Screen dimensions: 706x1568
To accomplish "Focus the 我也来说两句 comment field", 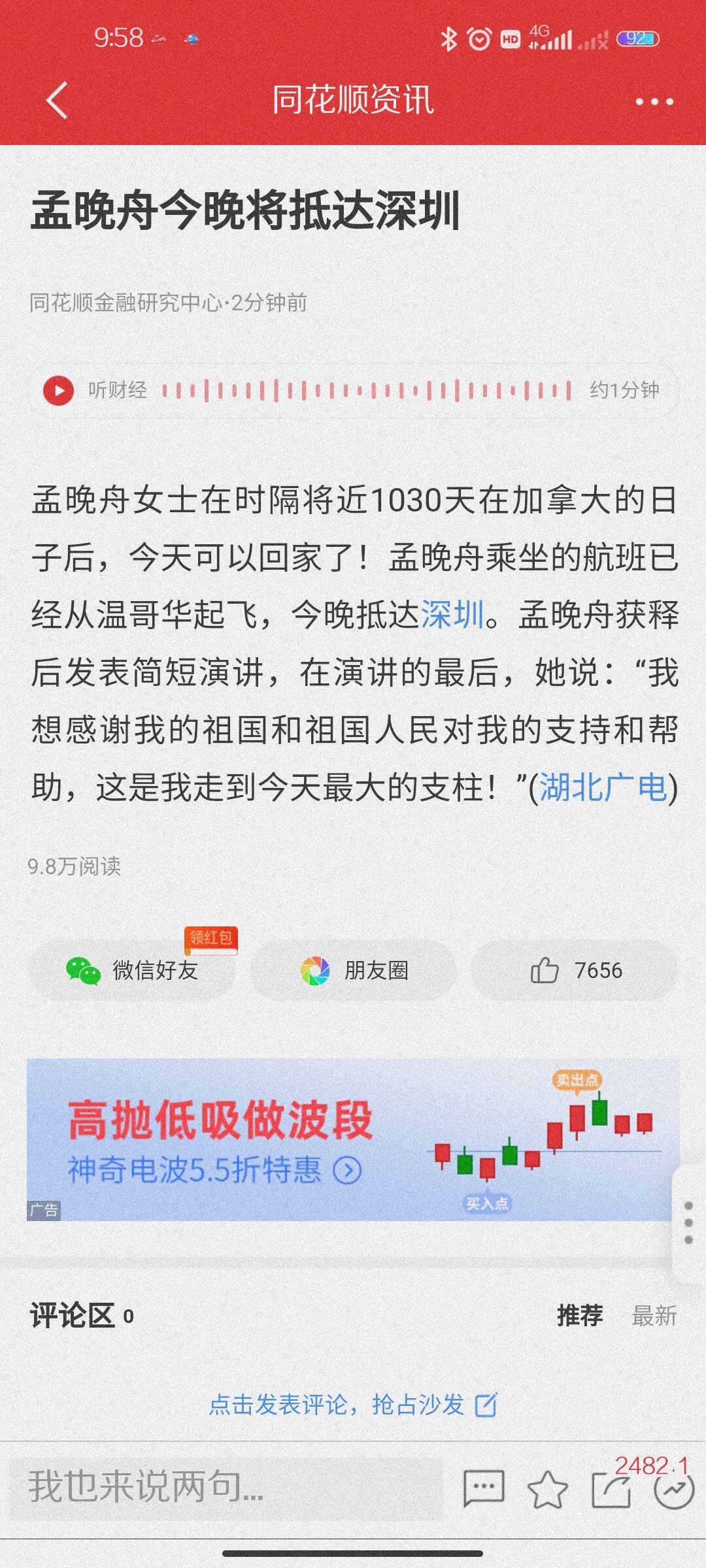I will pos(222,1486).
